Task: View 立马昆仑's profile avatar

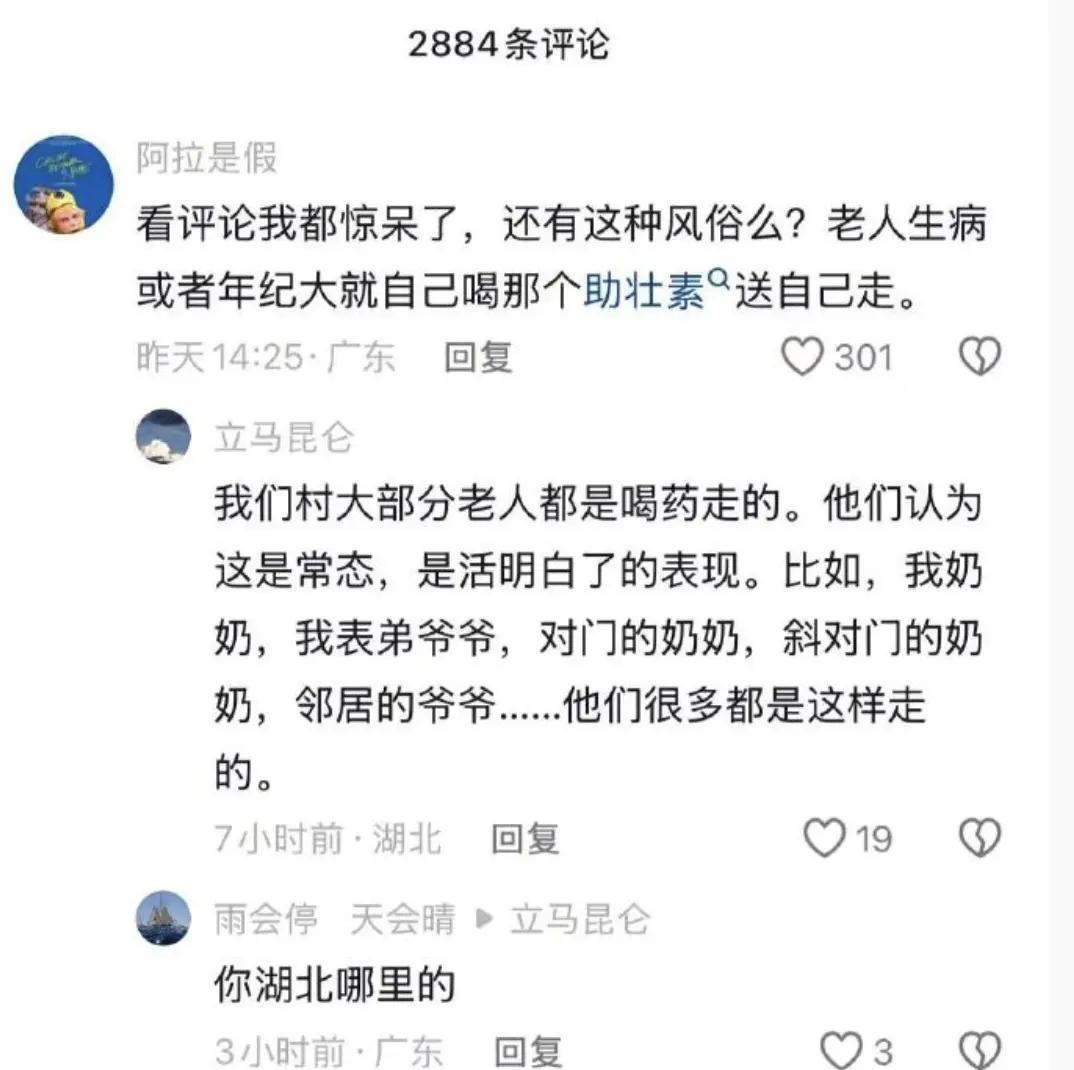Action: [x=163, y=437]
